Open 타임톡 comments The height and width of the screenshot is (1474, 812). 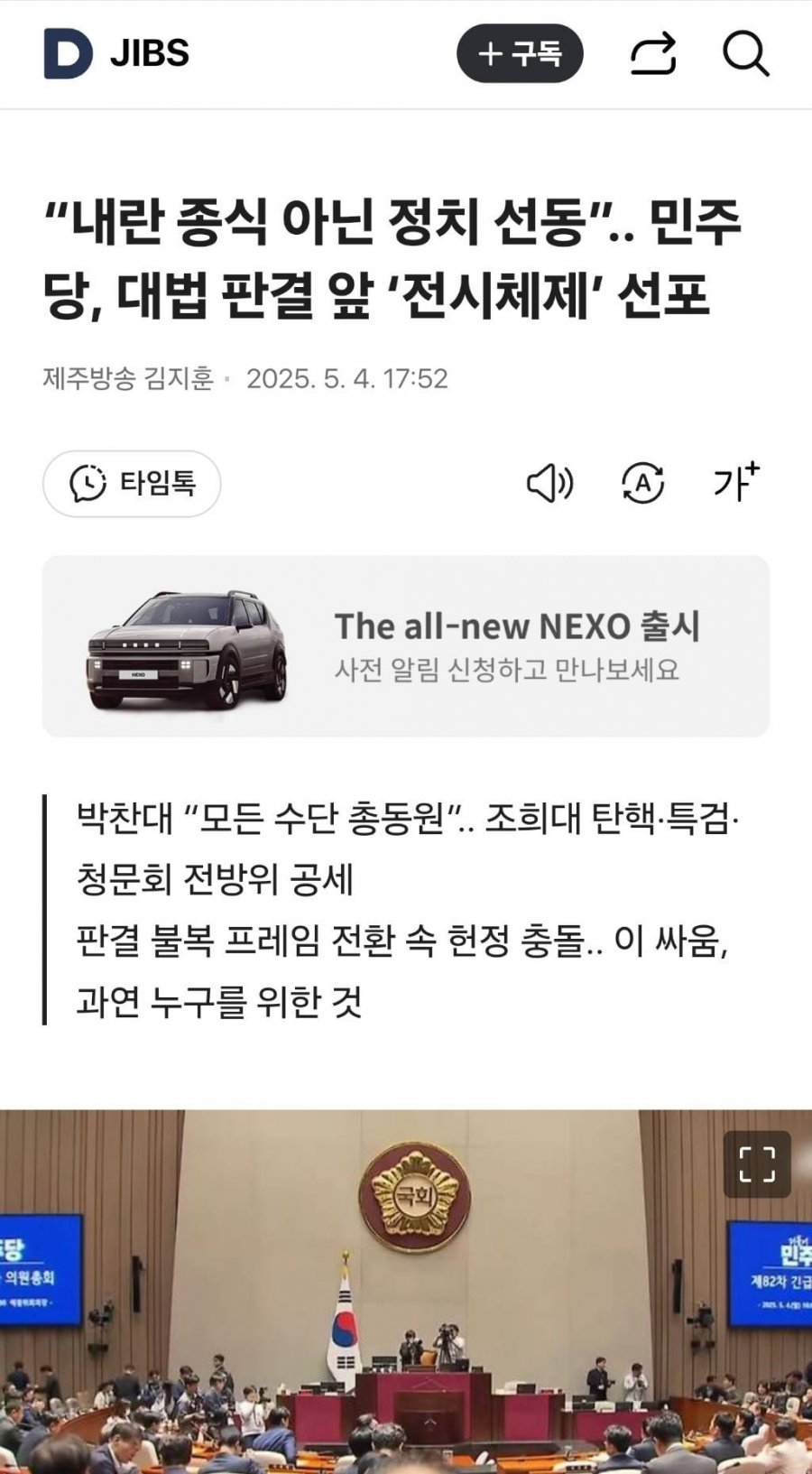pyautogui.click(x=132, y=484)
